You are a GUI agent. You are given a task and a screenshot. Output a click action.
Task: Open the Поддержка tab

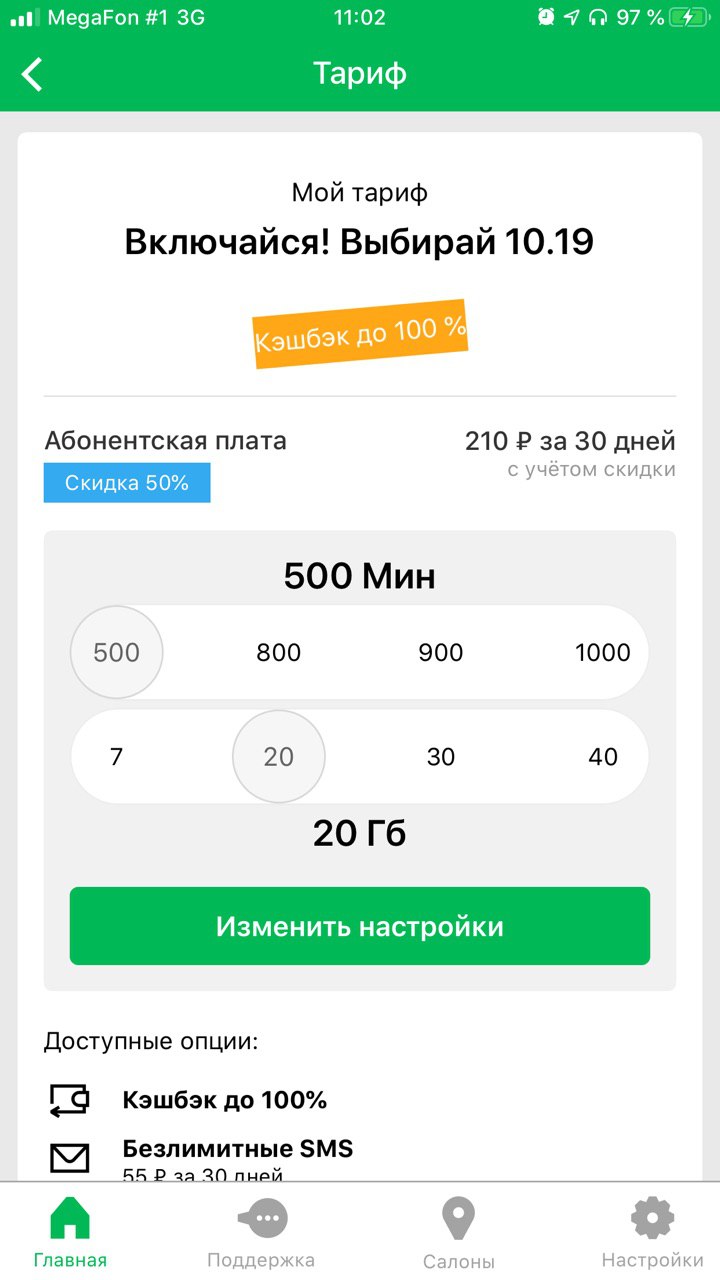tap(261, 1232)
